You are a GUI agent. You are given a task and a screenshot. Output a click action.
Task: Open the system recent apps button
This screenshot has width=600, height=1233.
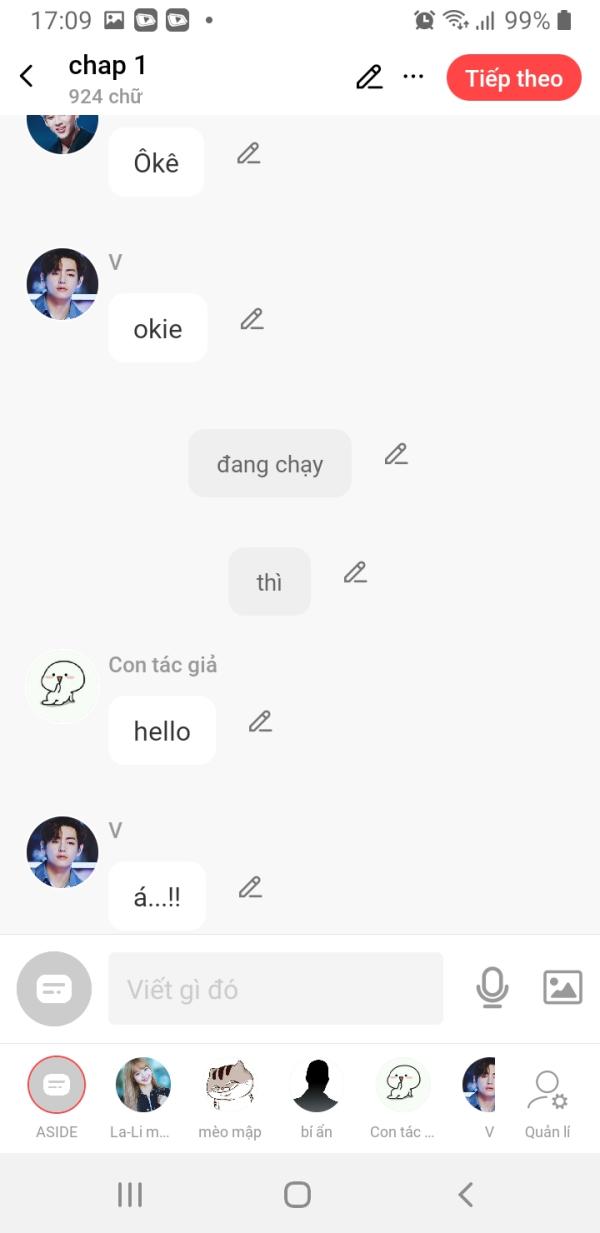[130, 1194]
